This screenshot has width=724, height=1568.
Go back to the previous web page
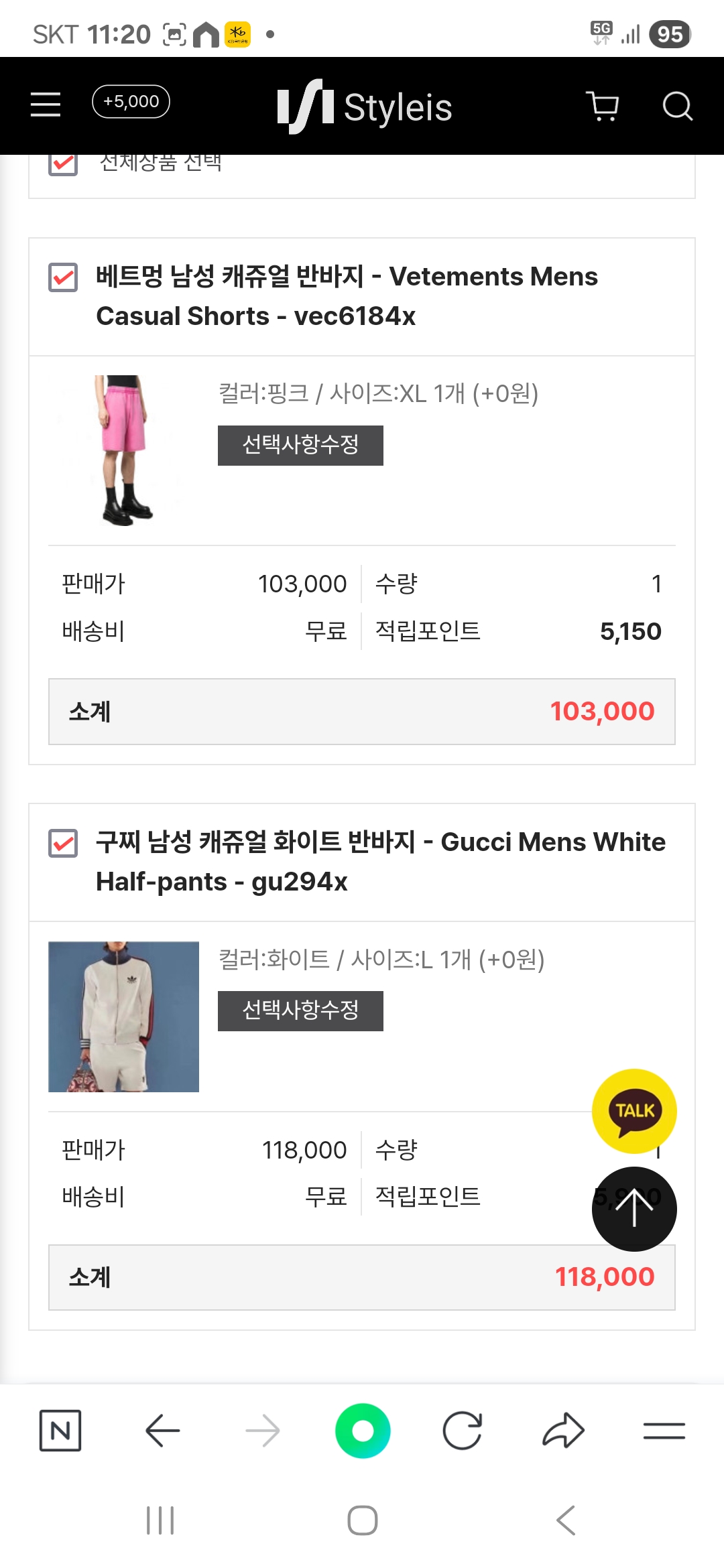tap(162, 1431)
